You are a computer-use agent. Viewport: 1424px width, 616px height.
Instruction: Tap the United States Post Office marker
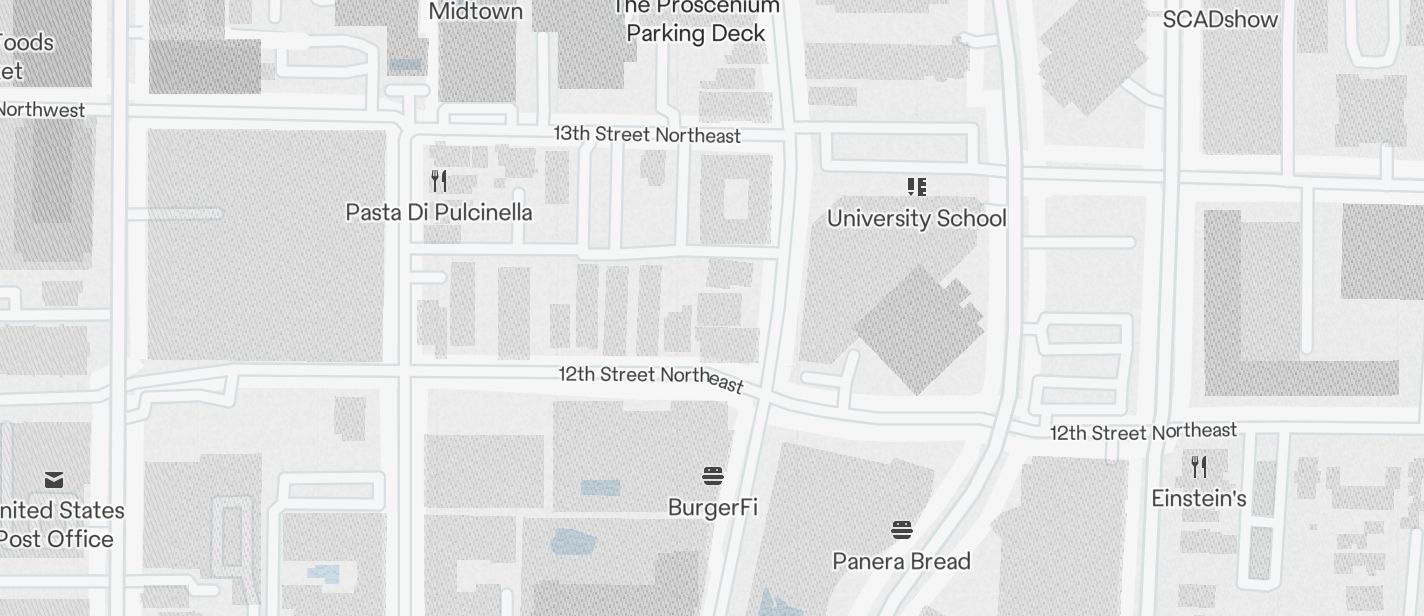click(x=54, y=480)
